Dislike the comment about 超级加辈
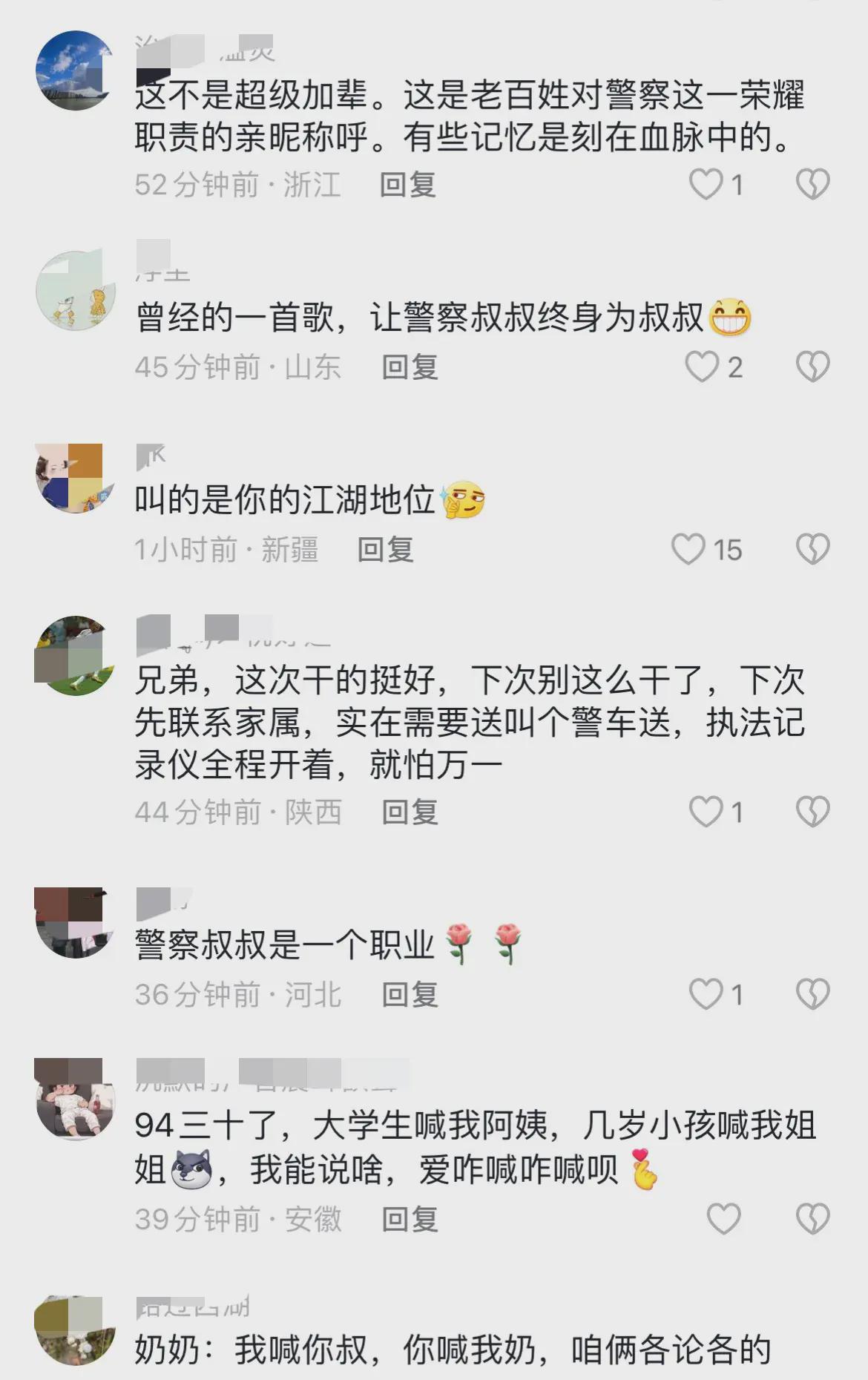This screenshot has width=868, height=1380. [812, 184]
